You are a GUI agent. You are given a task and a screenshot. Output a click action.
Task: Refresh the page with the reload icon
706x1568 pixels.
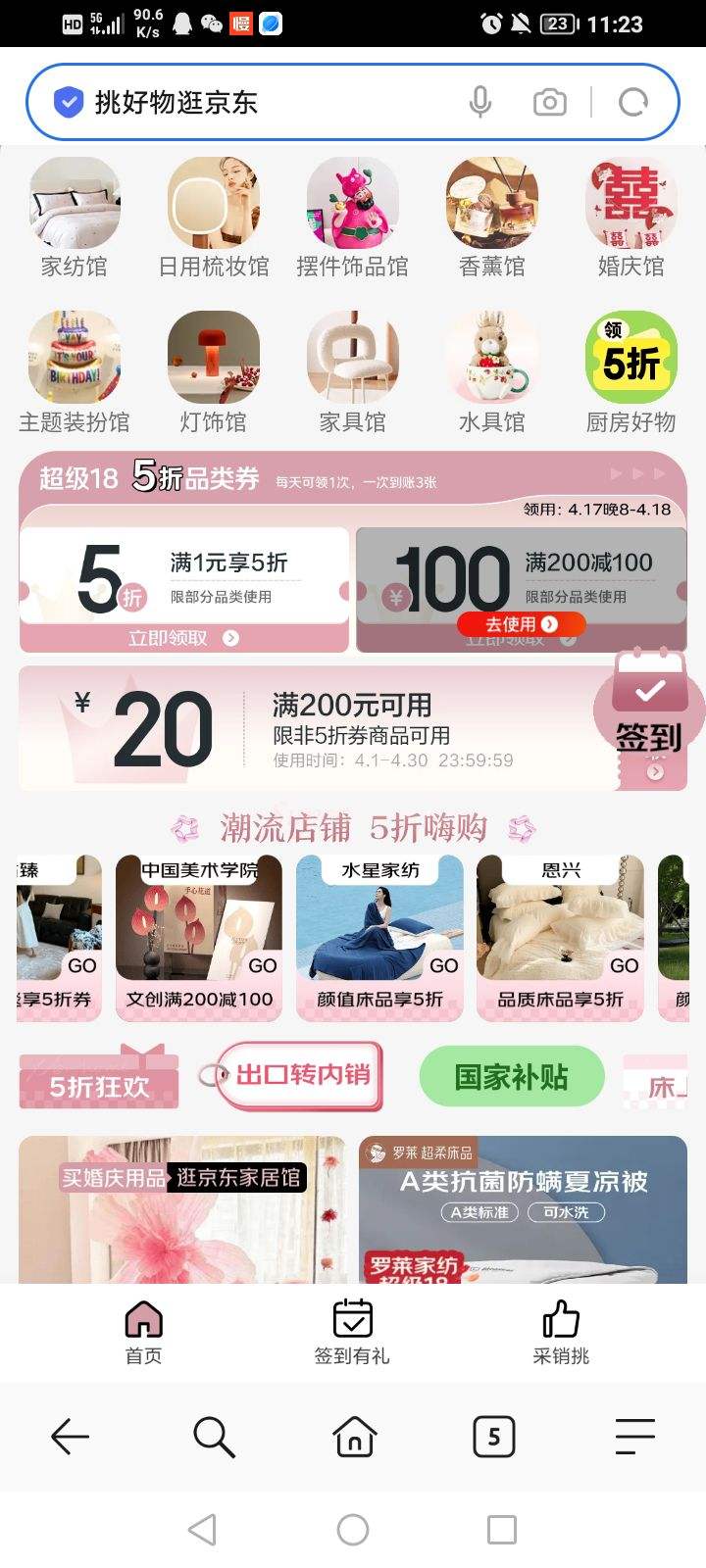(x=632, y=101)
